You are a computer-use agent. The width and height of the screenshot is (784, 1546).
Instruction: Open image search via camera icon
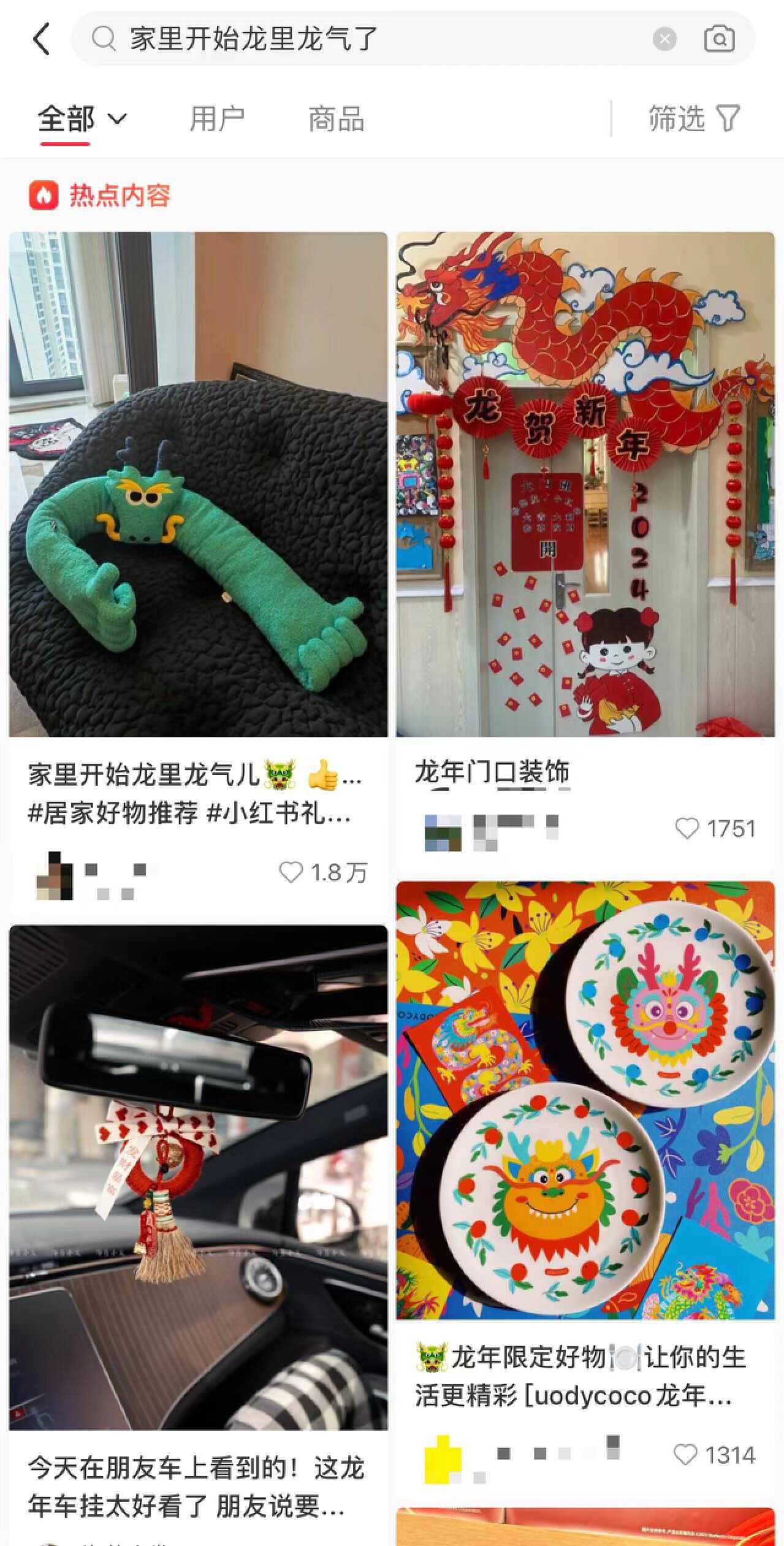click(x=718, y=39)
